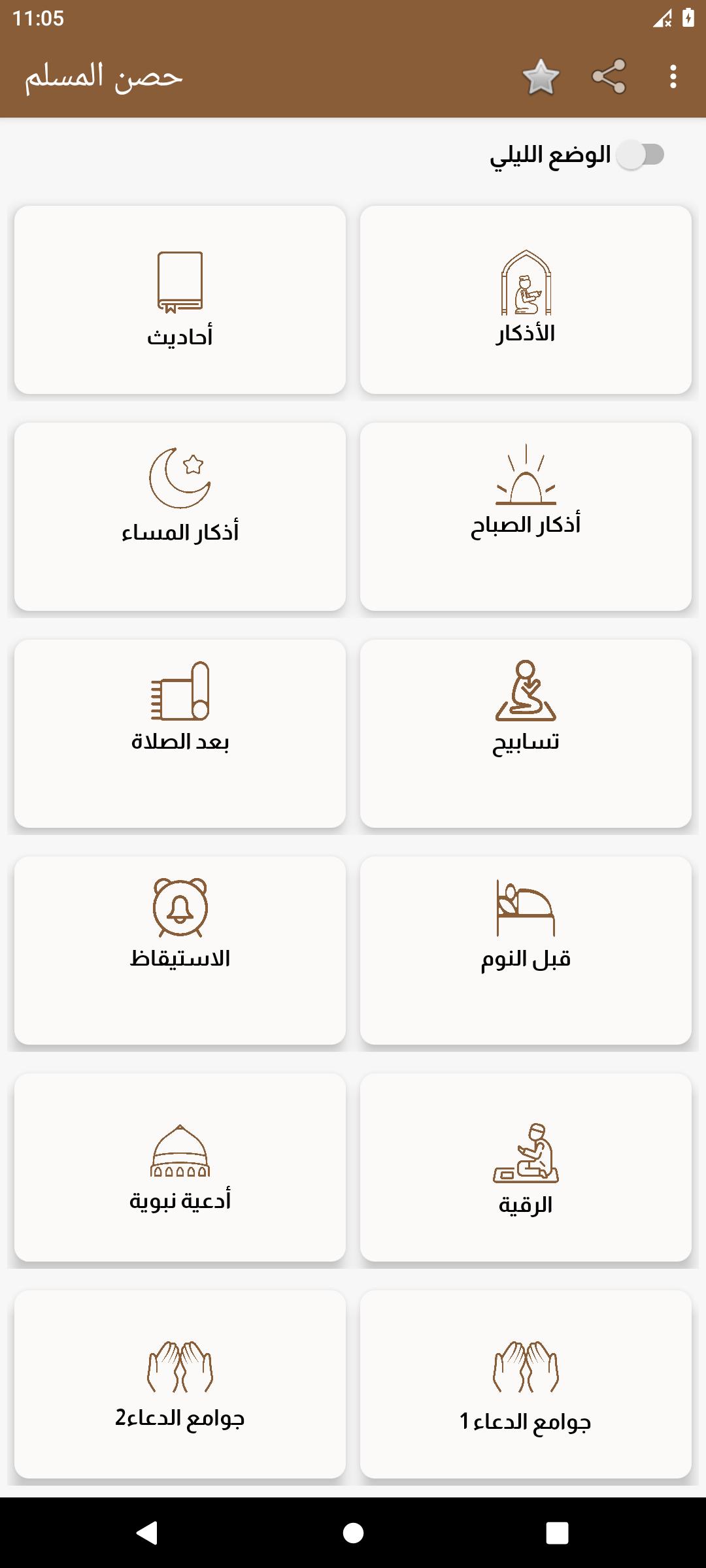This screenshot has width=706, height=1568.
Task: Tap the system back button
Action: pyautogui.click(x=148, y=1533)
